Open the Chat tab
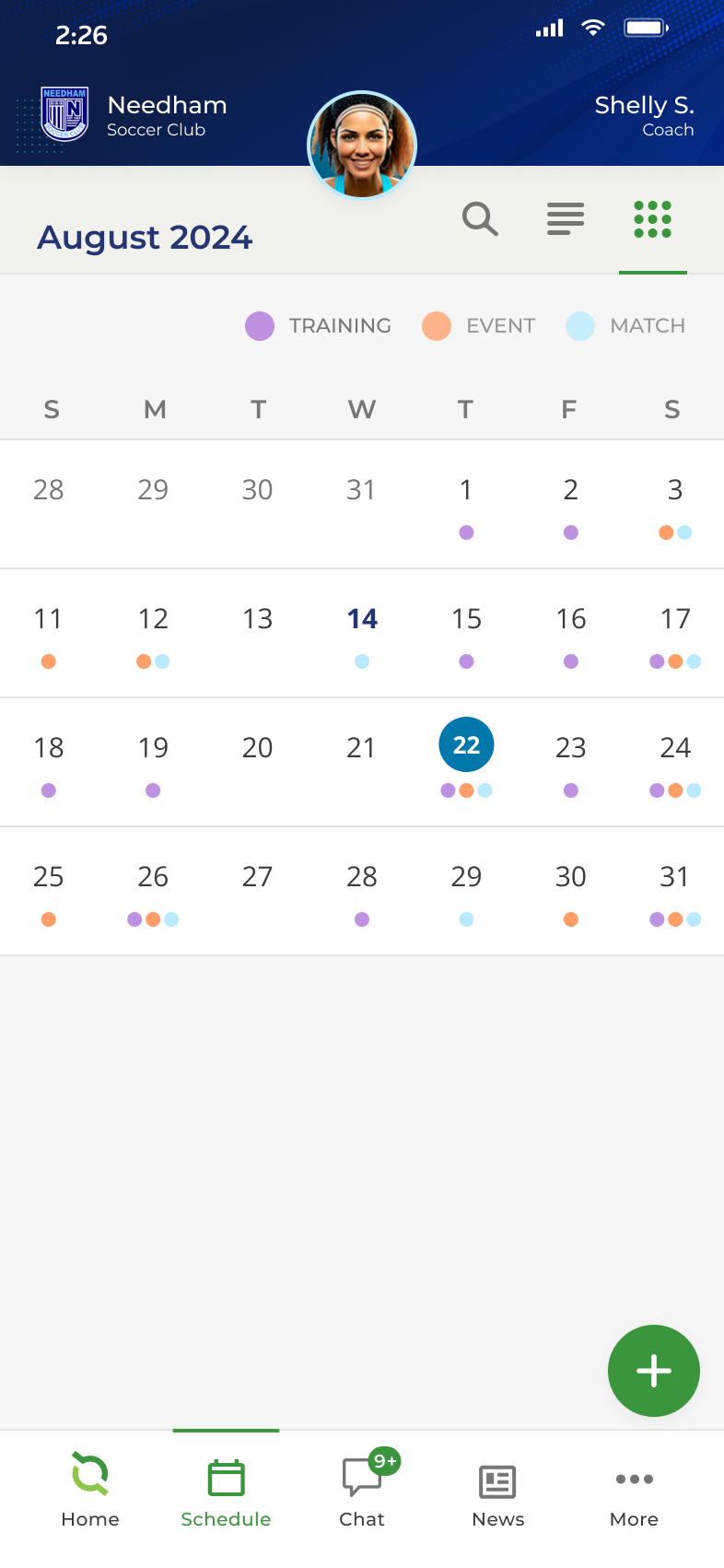 pos(362,1491)
